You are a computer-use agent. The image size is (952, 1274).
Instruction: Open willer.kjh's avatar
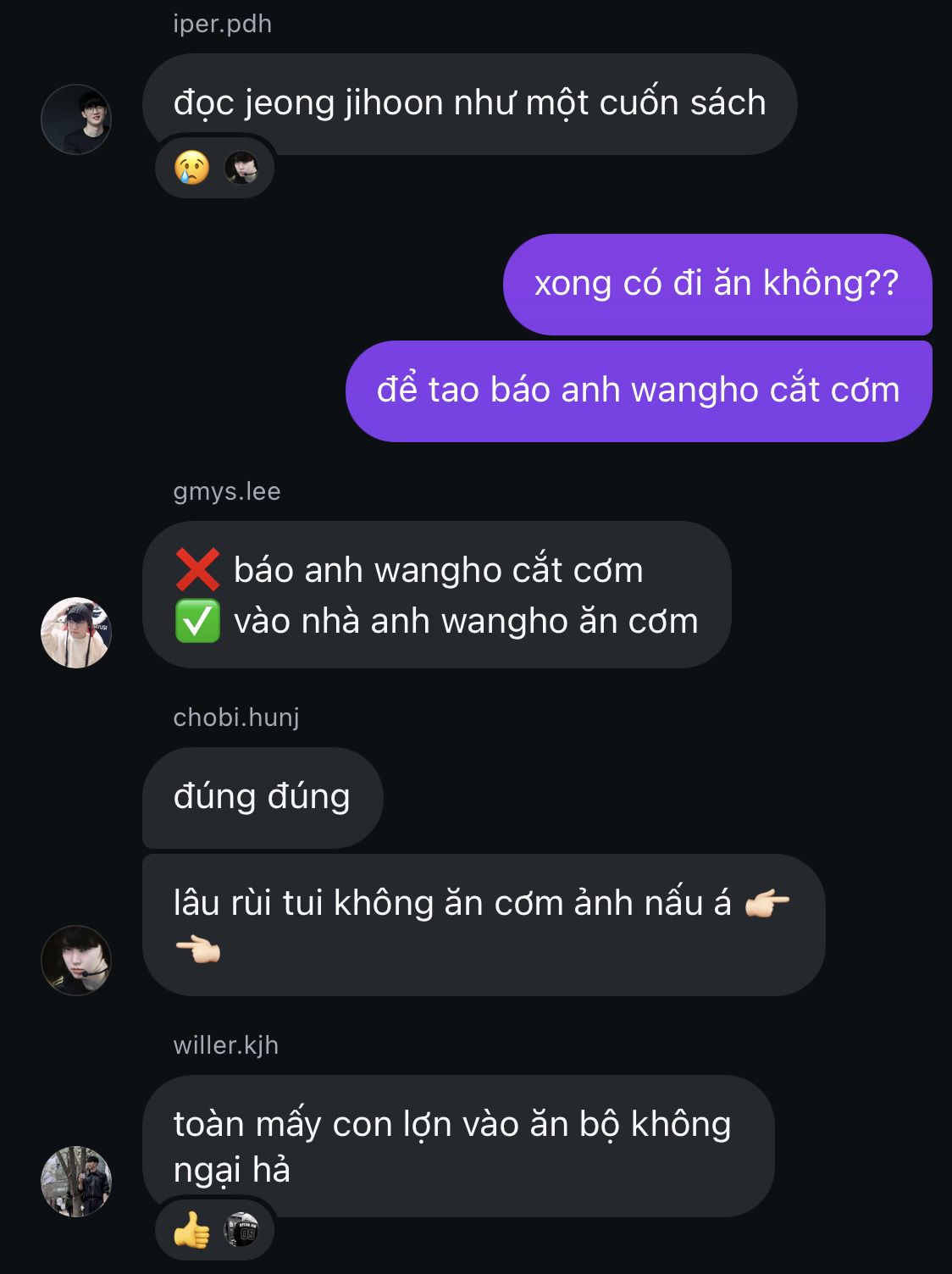pyautogui.click(x=76, y=1182)
